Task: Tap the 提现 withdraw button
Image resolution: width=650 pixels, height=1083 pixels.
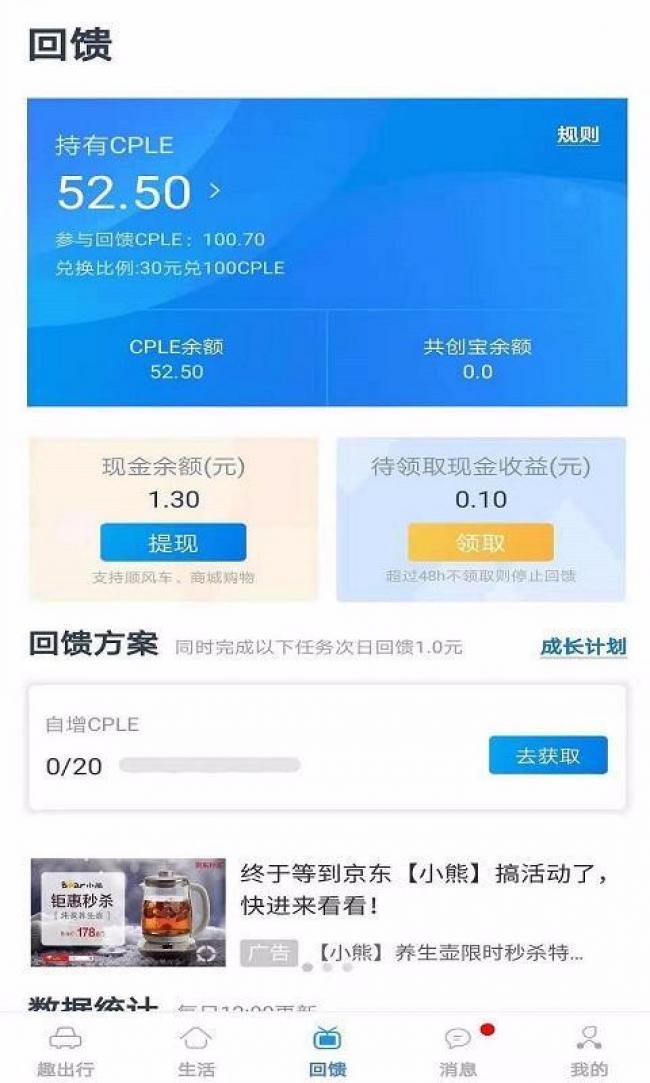Action: click(173, 543)
